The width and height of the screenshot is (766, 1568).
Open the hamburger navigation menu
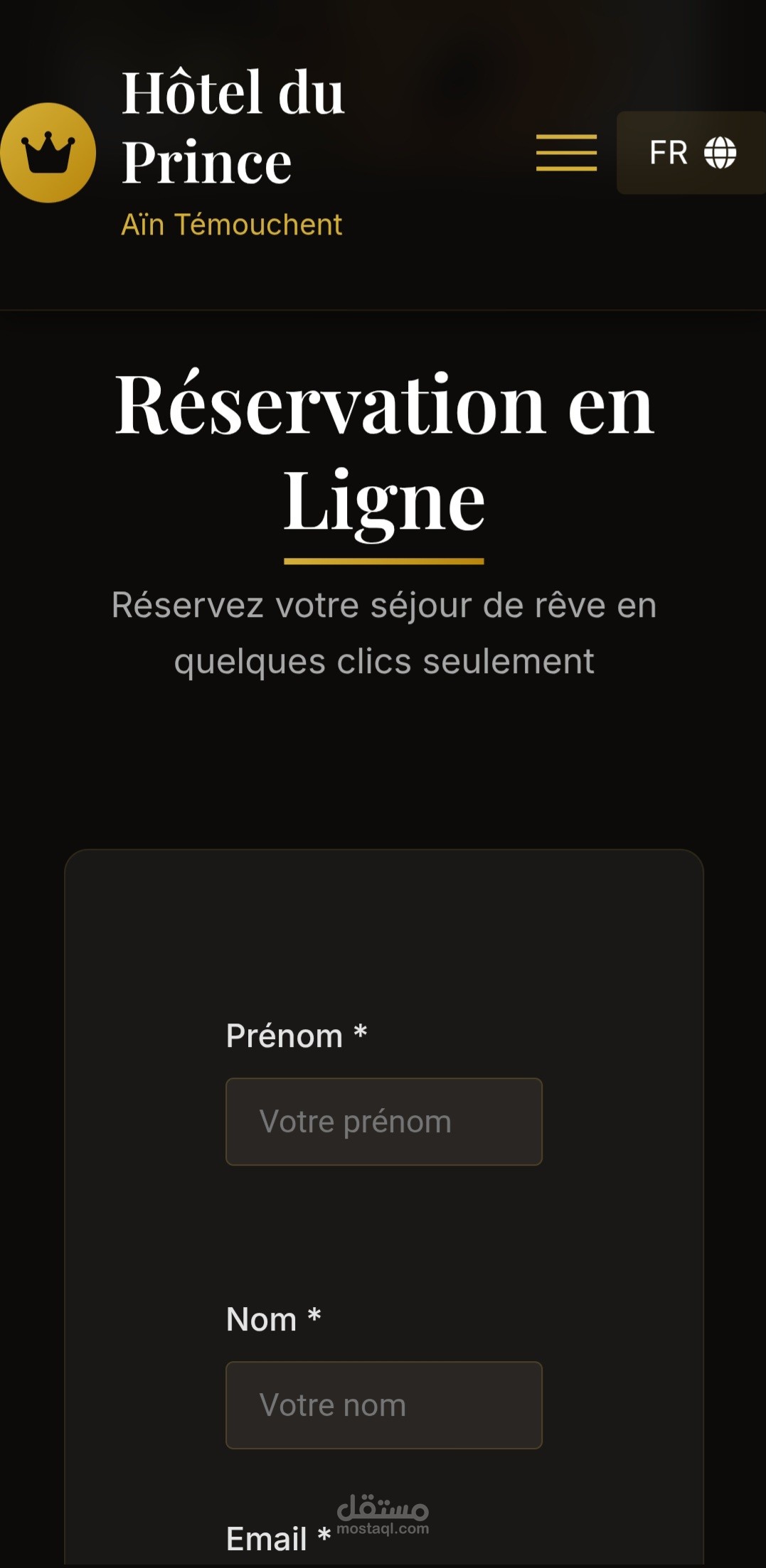(x=566, y=153)
